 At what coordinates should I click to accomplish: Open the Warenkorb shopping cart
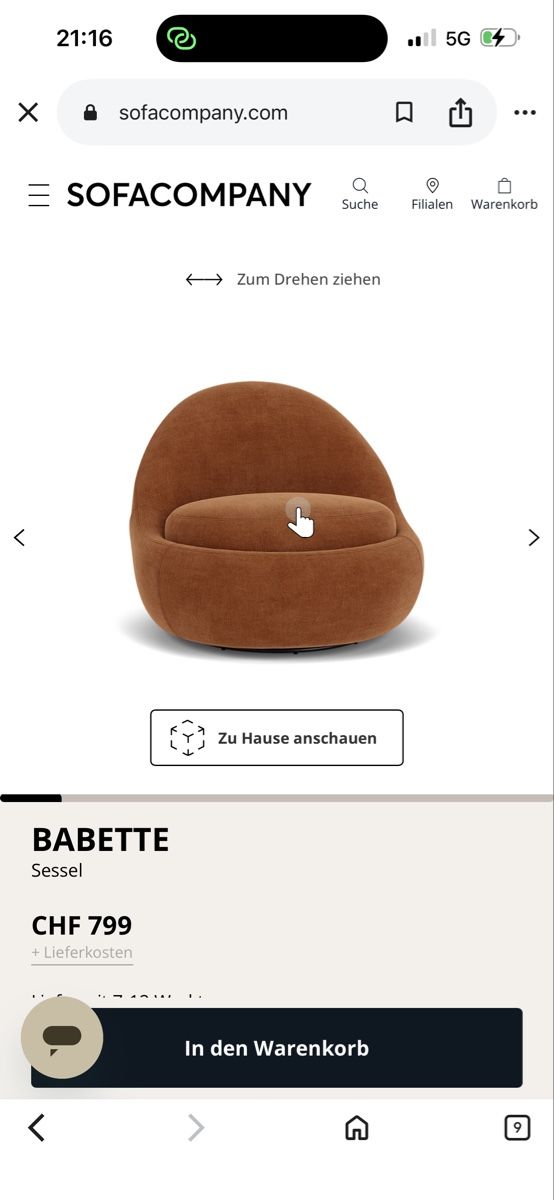click(x=504, y=194)
